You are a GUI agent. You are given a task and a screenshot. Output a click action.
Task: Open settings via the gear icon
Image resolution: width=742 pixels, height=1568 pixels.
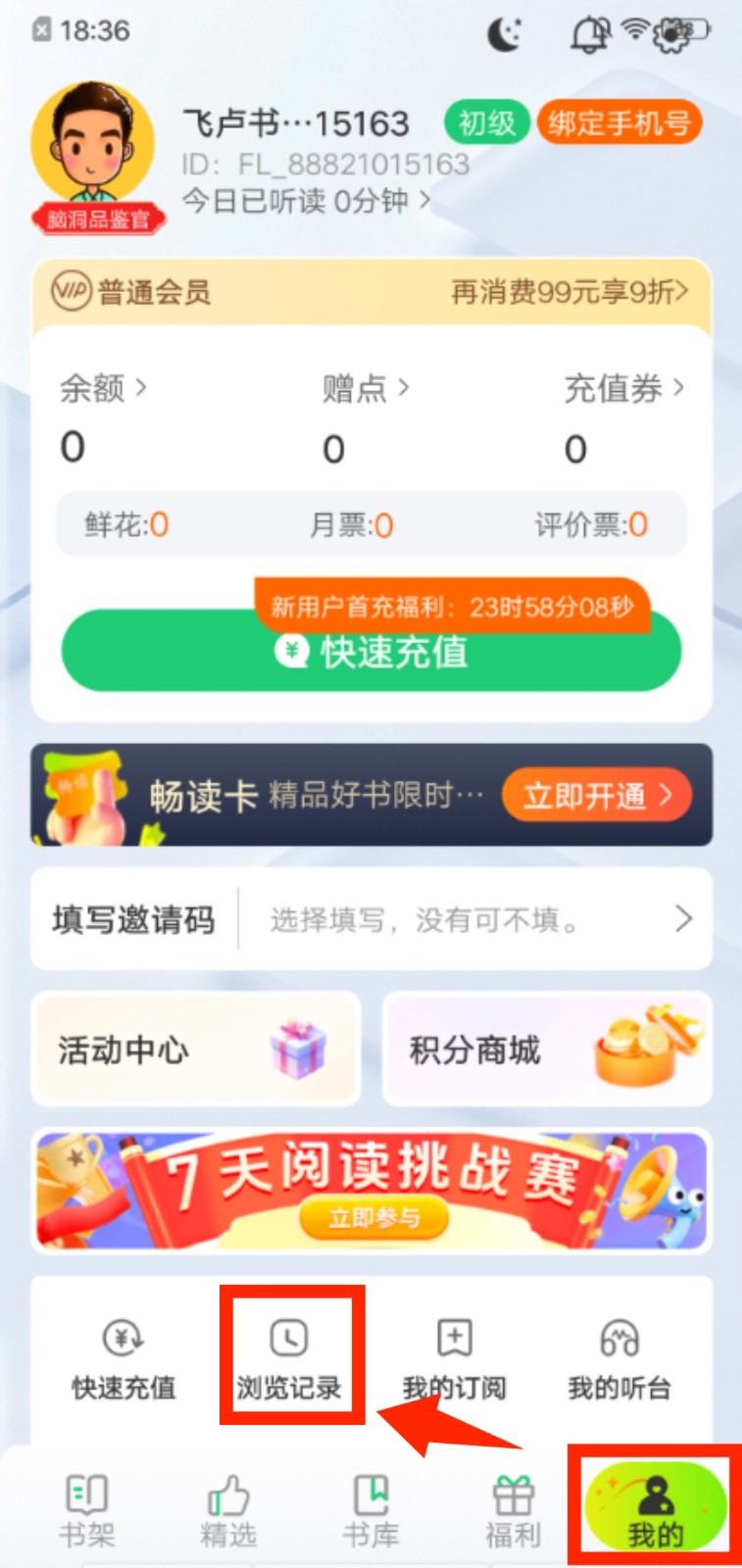[671, 34]
